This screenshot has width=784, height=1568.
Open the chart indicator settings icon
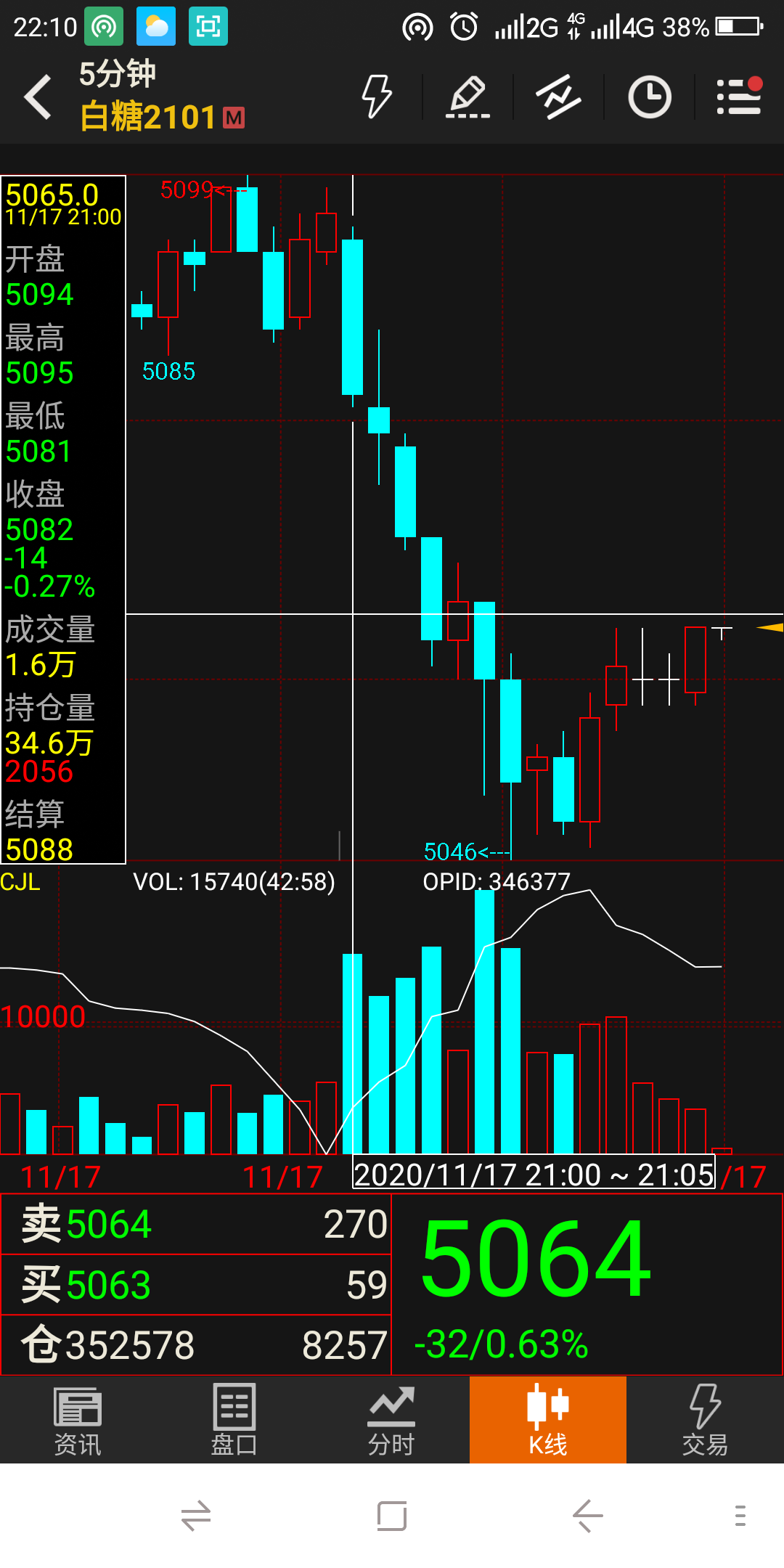click(558, 97)
